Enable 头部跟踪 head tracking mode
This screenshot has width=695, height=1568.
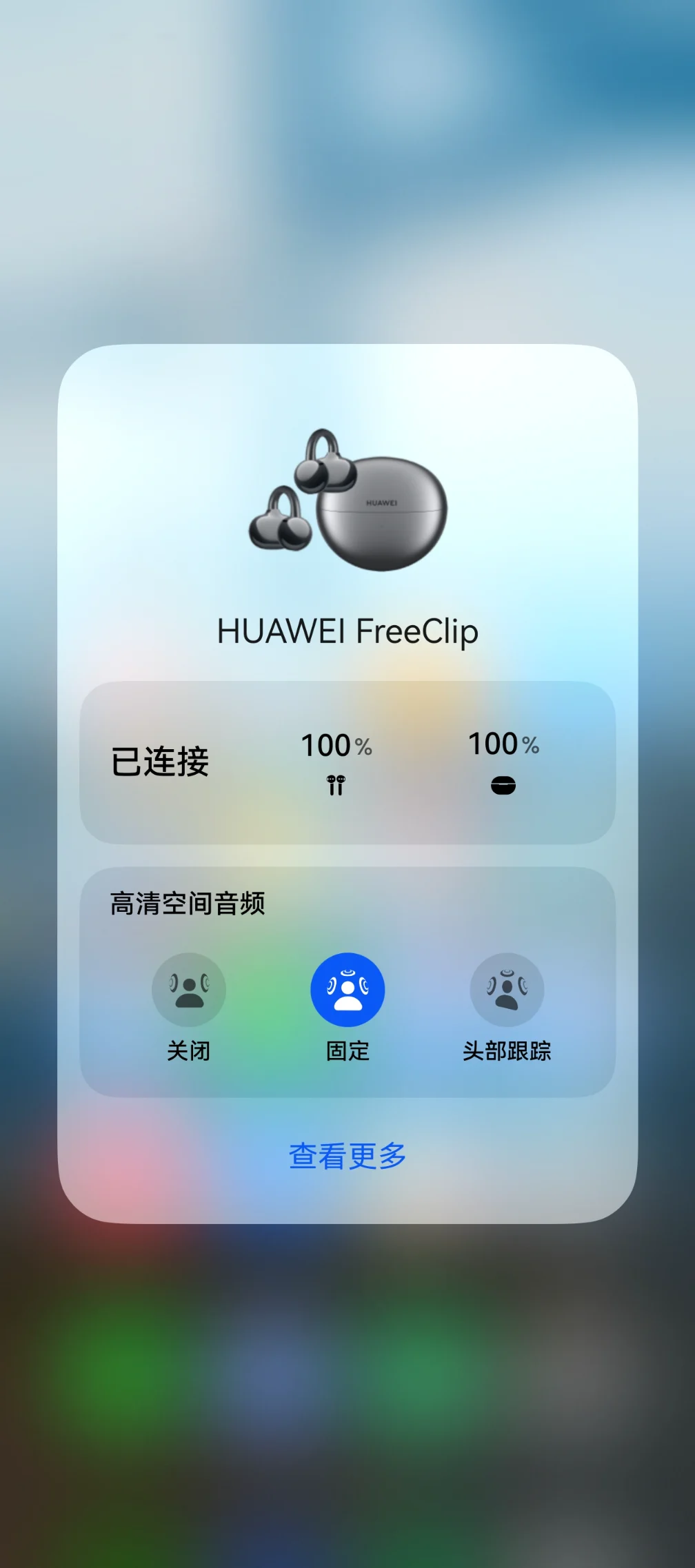point(507,990)
